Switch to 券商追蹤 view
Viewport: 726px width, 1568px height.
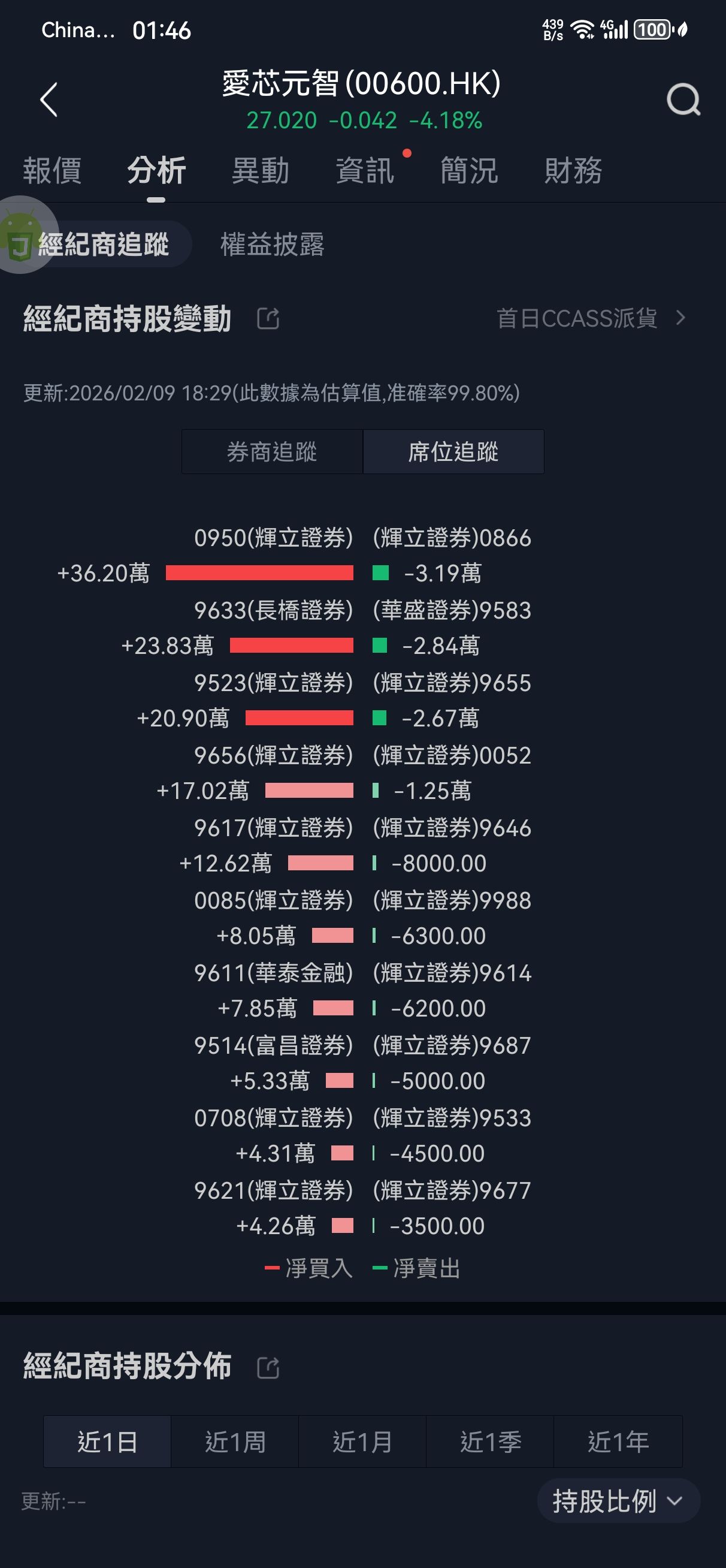click(x=272, y=452)
